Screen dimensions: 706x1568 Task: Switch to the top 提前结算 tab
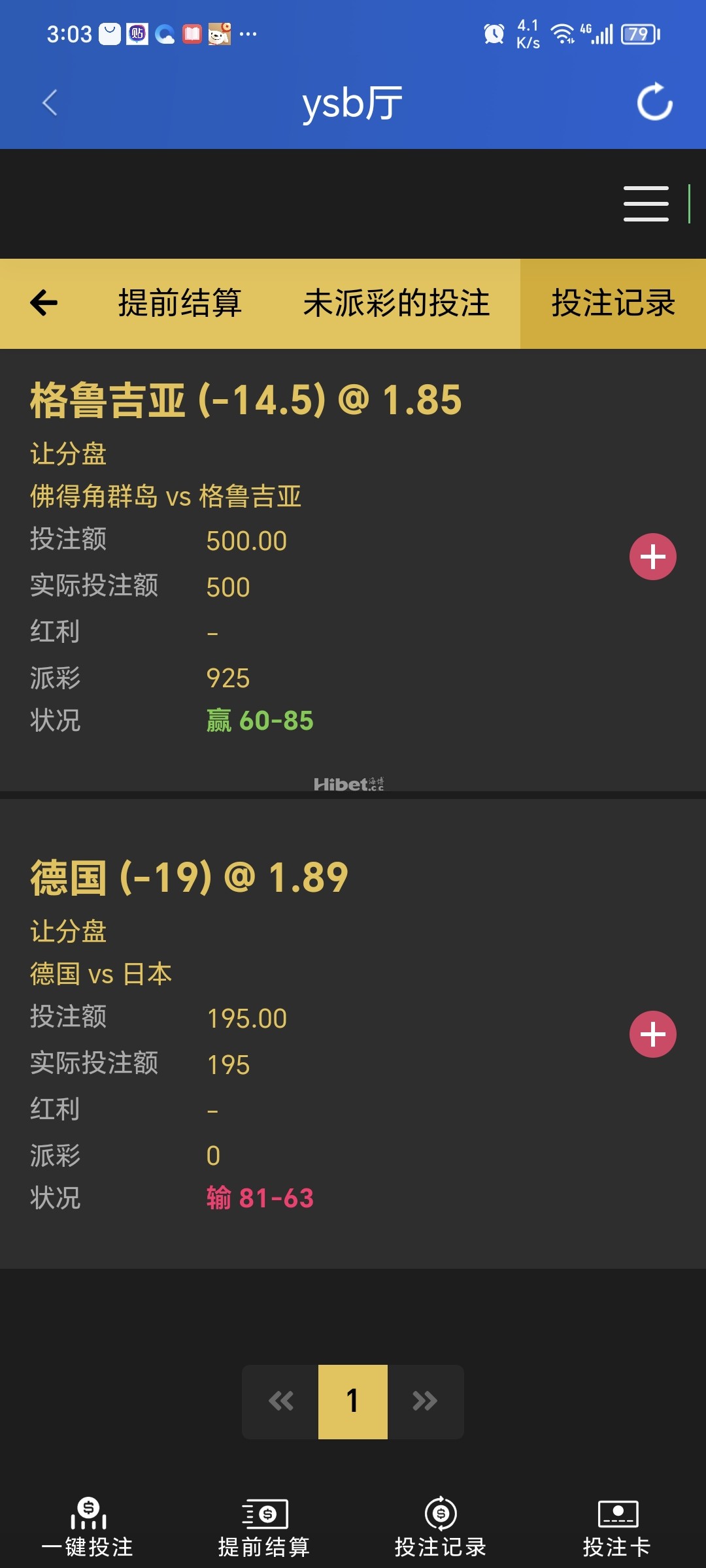tap(180, 303)
